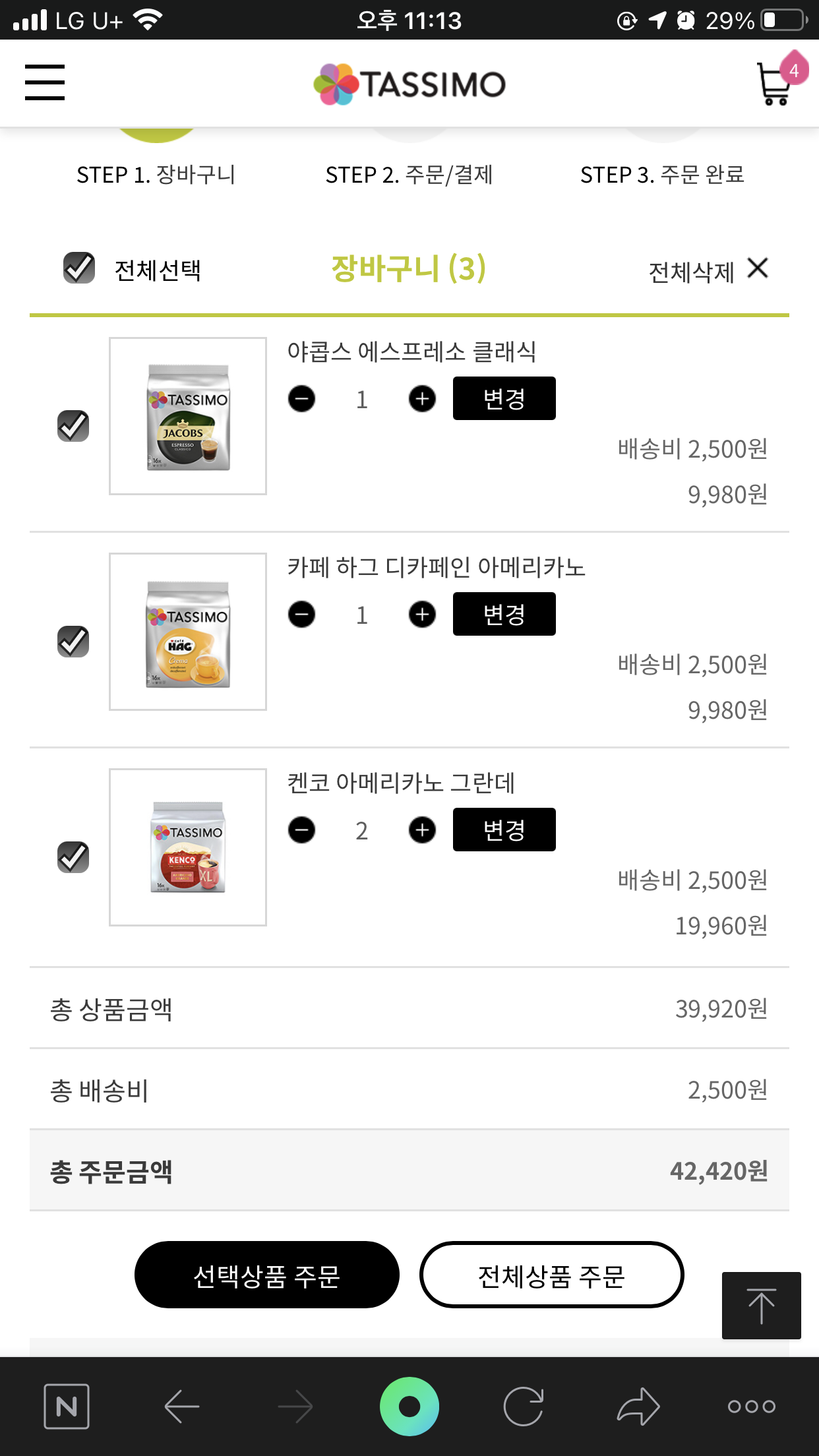Image resolution: width=819 pixels, height=1456 pixels.
Task: Jump to top of page arrow
Action: click(x=761, y=1305)
